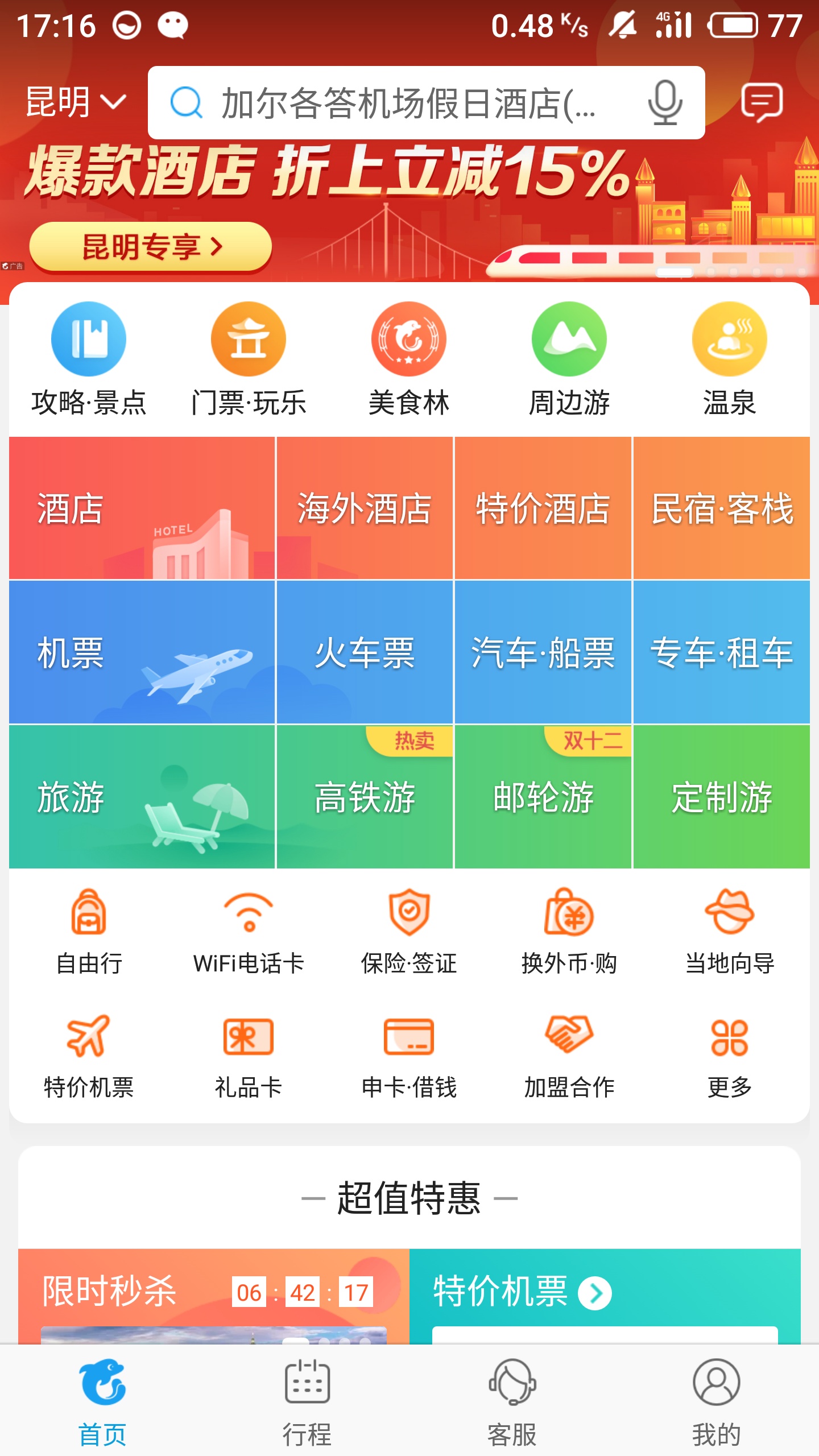Screen dimensions: 819x1456
Task: Open WiFi电话卡 service
Action: [249, 933]
